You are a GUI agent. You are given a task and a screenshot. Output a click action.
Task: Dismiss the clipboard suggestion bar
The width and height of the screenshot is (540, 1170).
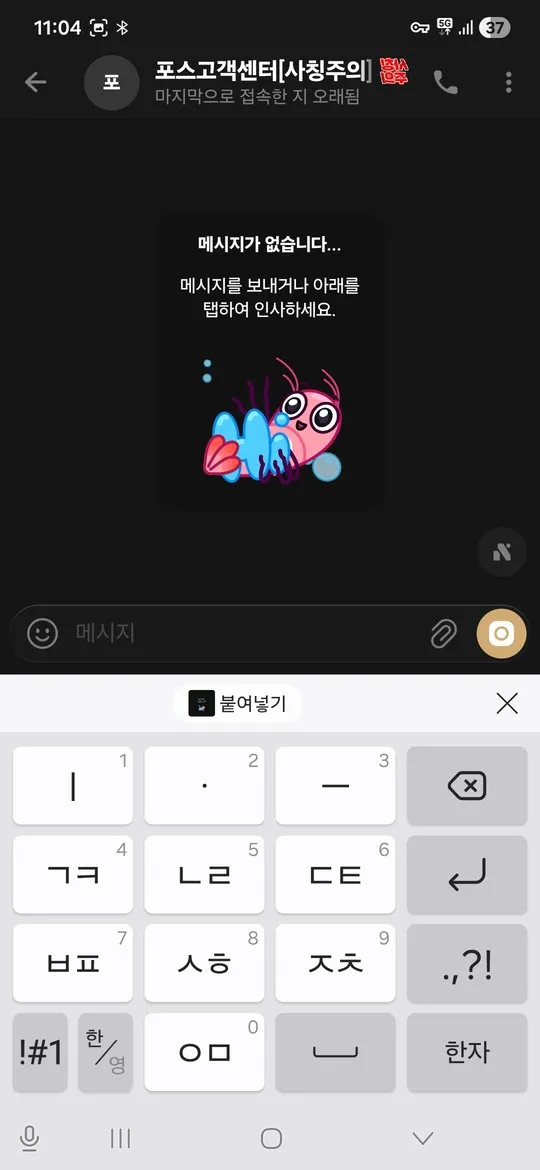(507, 703)
